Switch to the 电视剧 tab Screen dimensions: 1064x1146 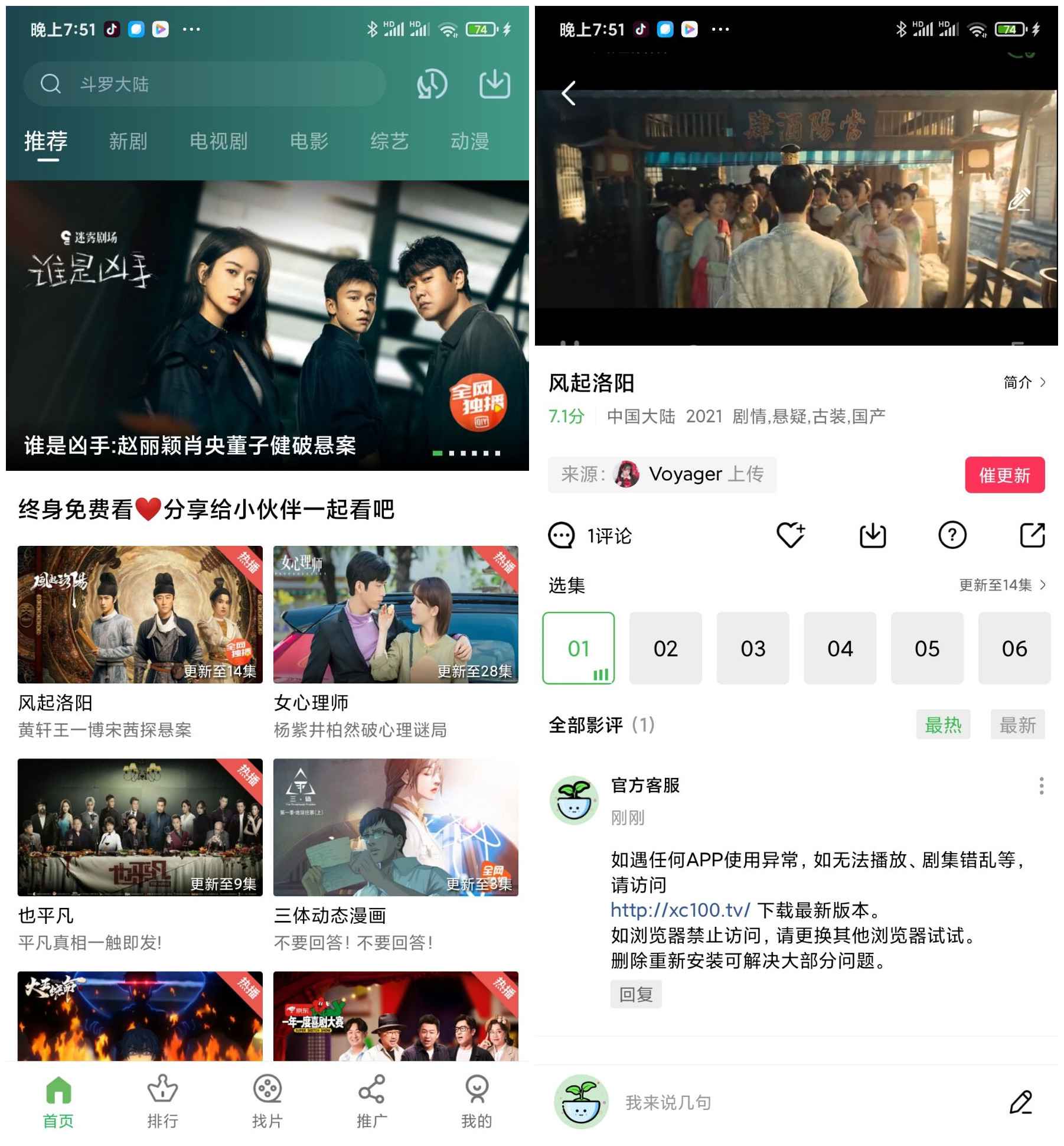218,141
